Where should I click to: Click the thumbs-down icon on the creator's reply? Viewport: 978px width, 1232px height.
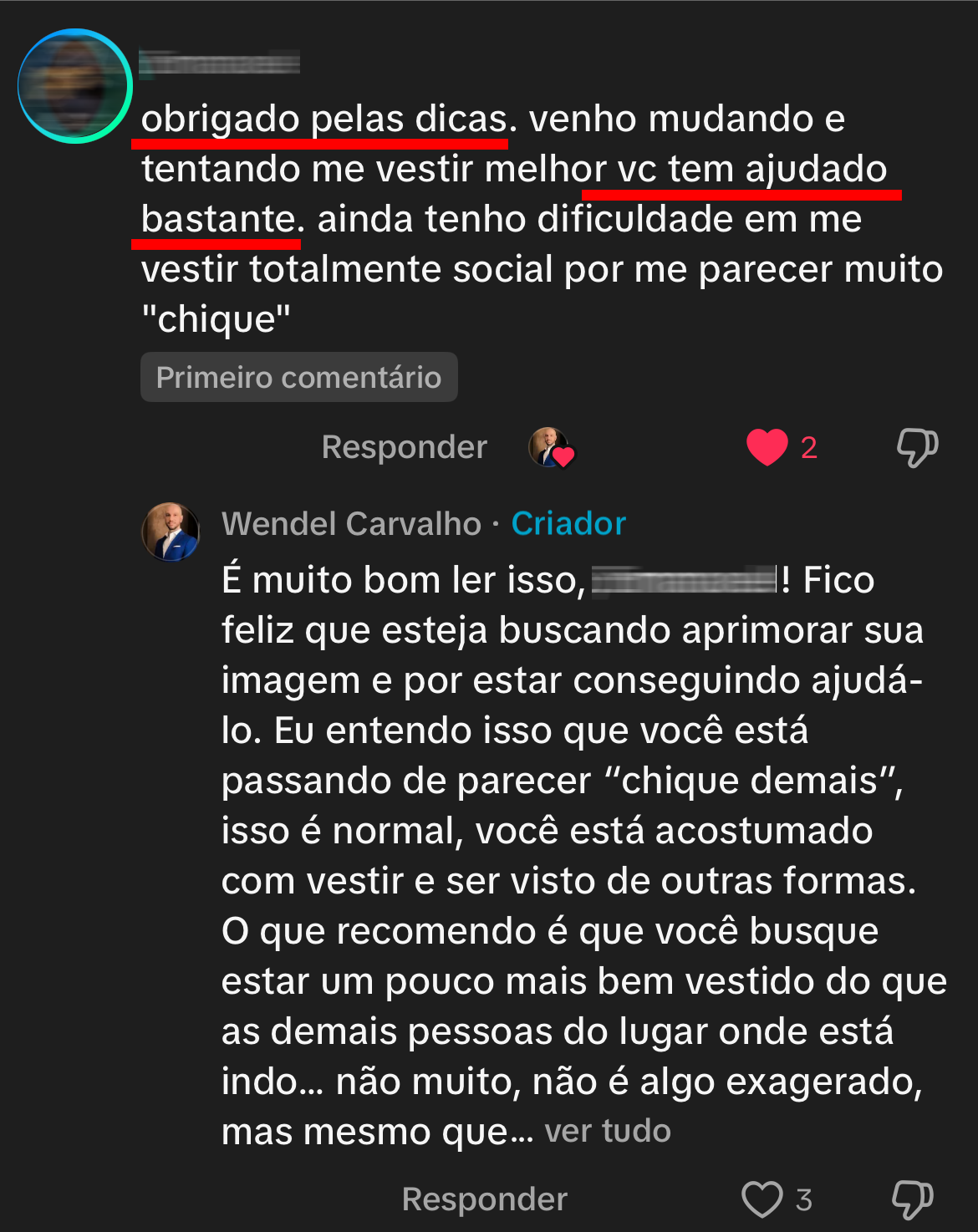point(914,1199)
